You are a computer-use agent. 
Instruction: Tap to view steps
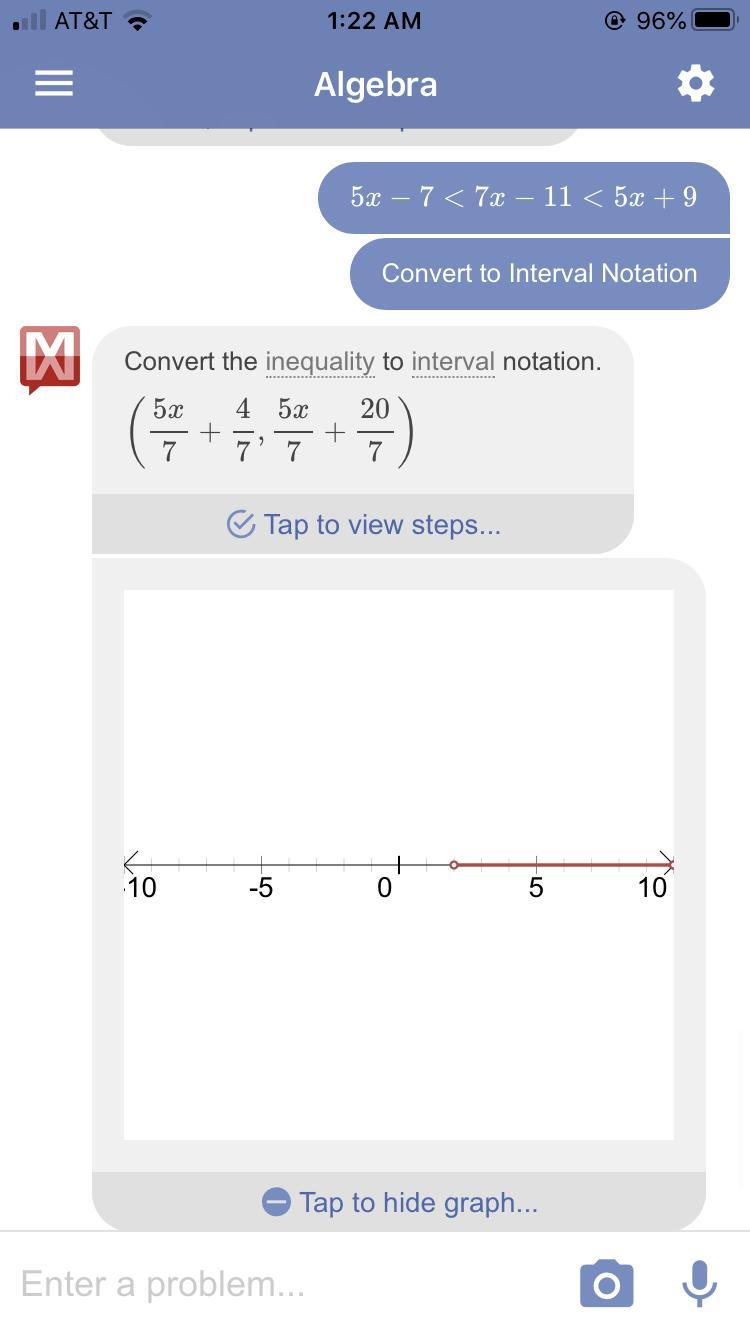(x=364, y=524)
